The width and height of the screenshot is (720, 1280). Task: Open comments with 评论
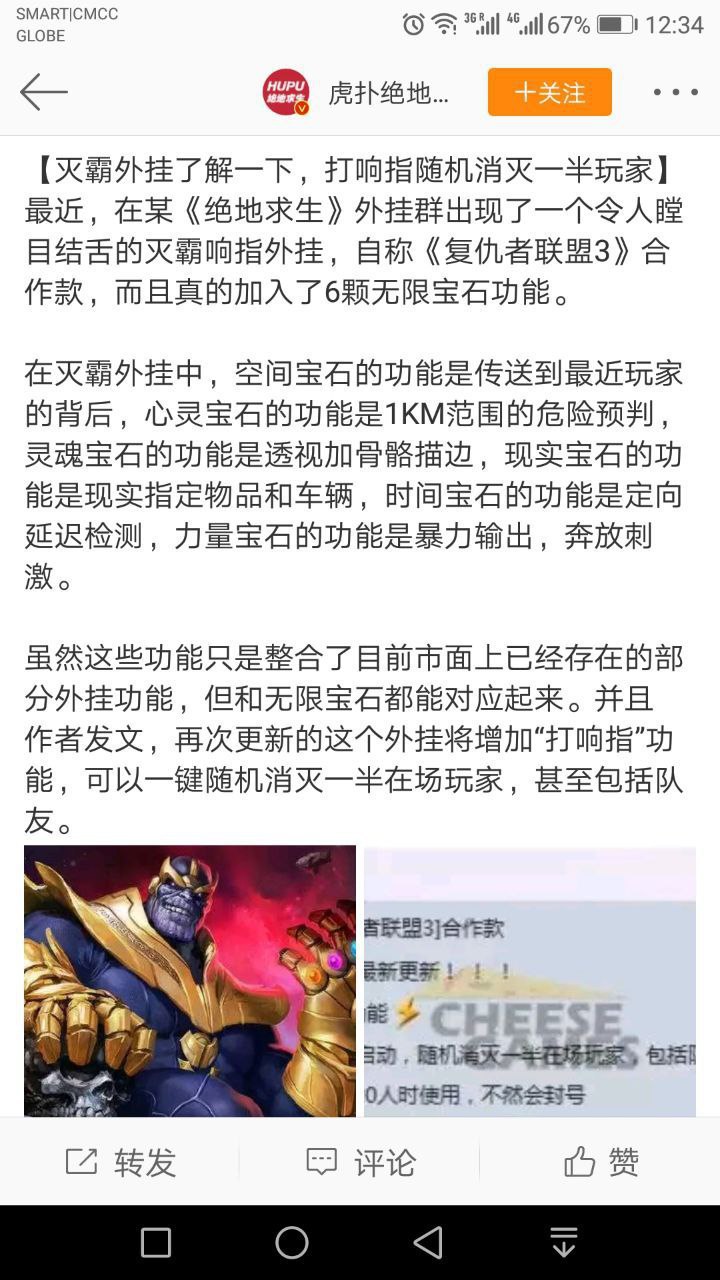pos(360,1162)
